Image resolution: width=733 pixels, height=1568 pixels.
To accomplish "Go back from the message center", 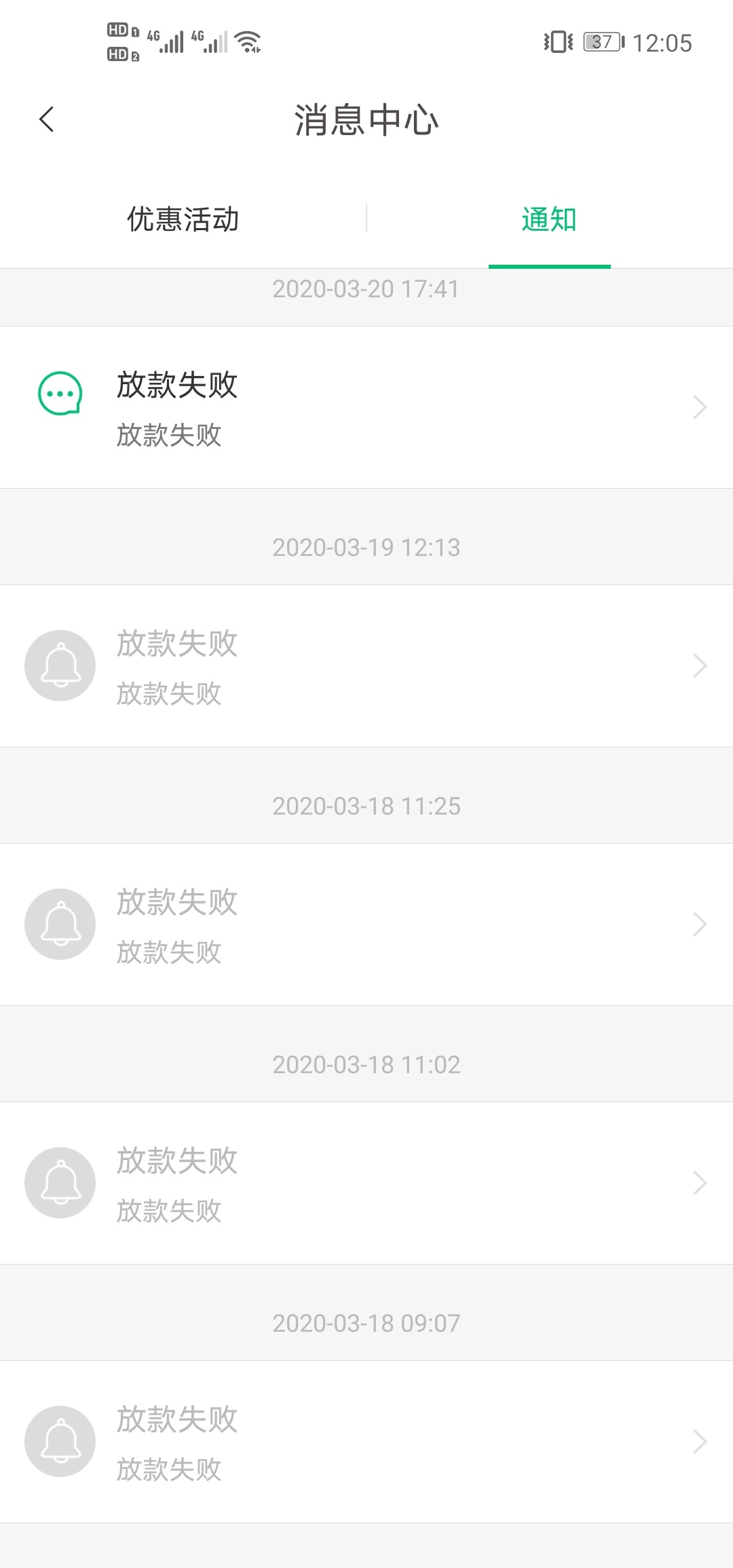I will pyautogui.click(x=46, y=119).
